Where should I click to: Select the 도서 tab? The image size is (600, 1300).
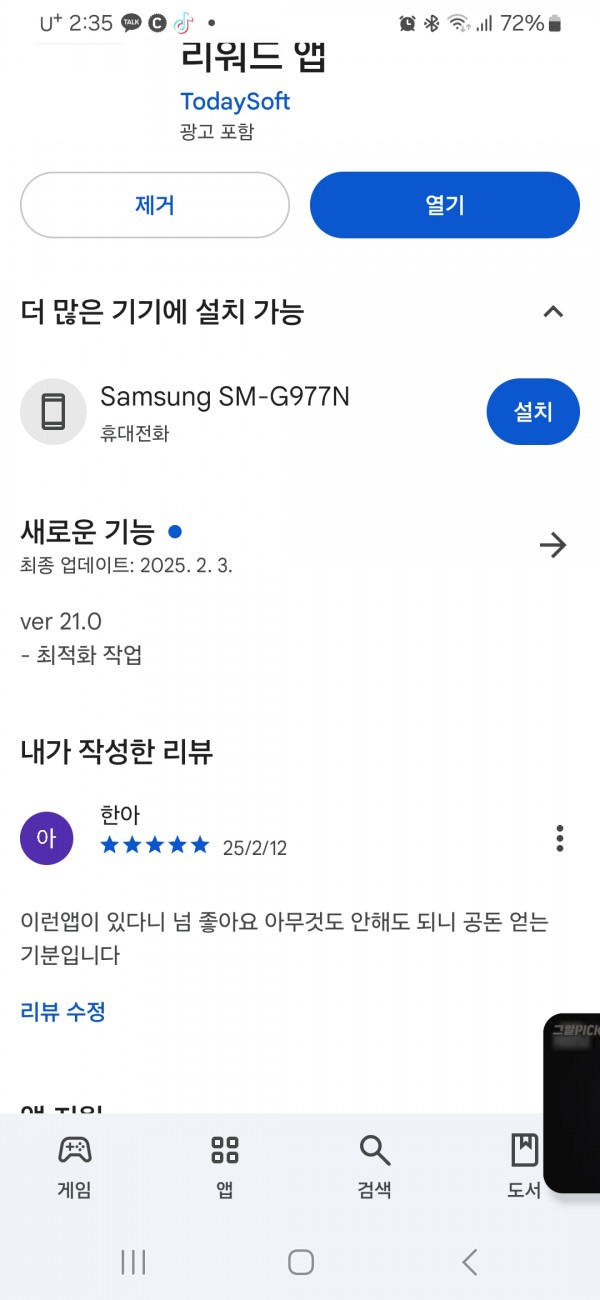point(524,1166)
